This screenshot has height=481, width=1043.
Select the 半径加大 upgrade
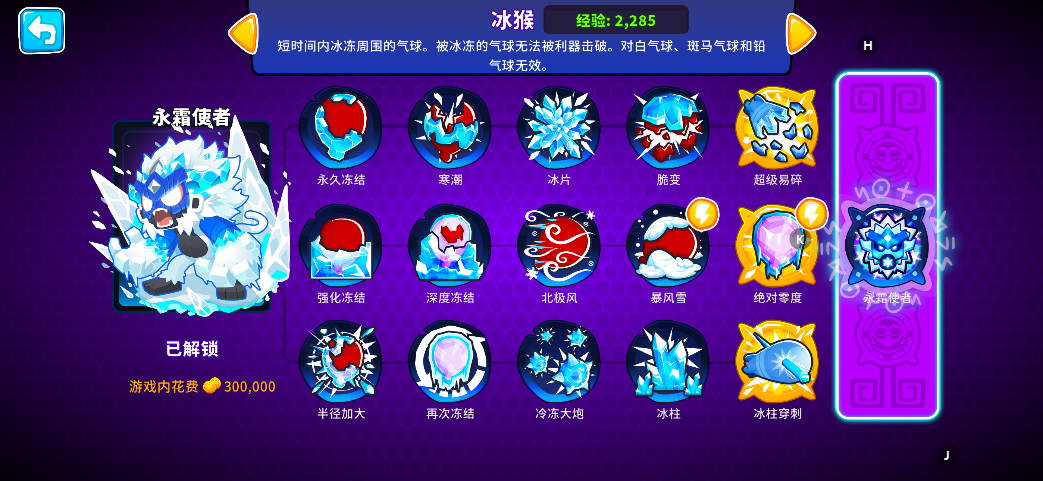point(341,361)
